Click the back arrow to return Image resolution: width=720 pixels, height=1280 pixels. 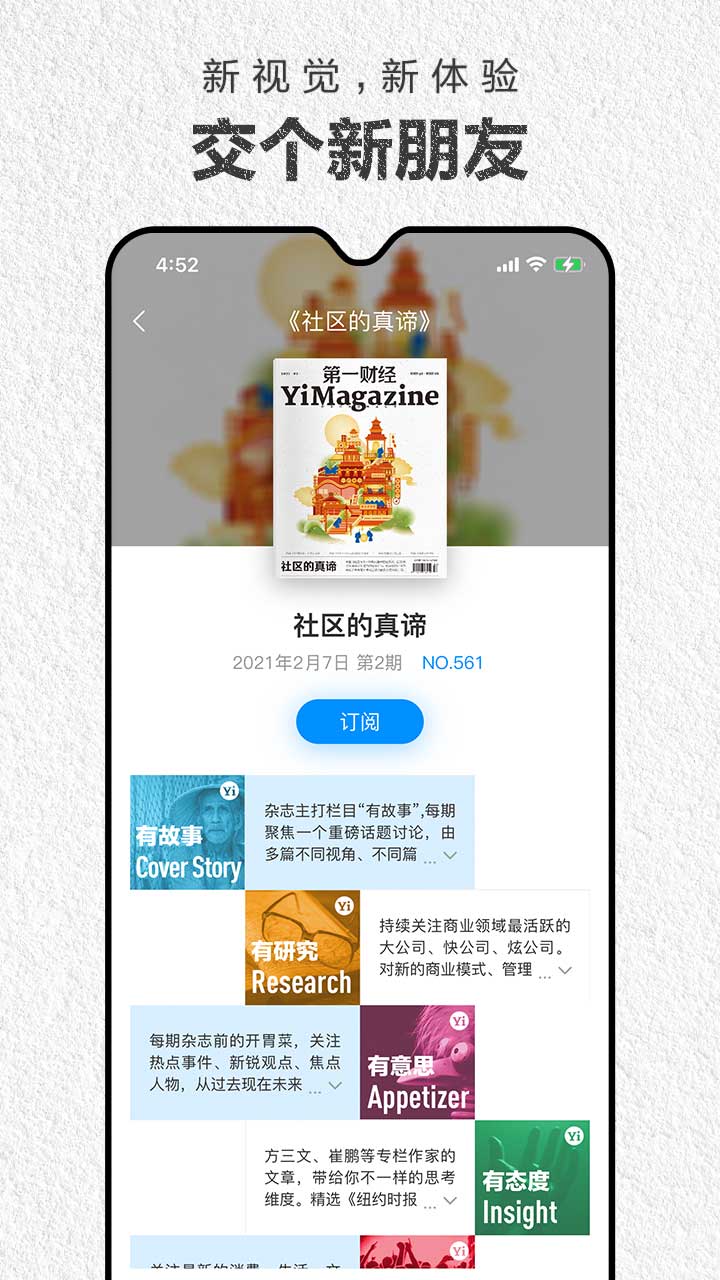click(138, 320)
